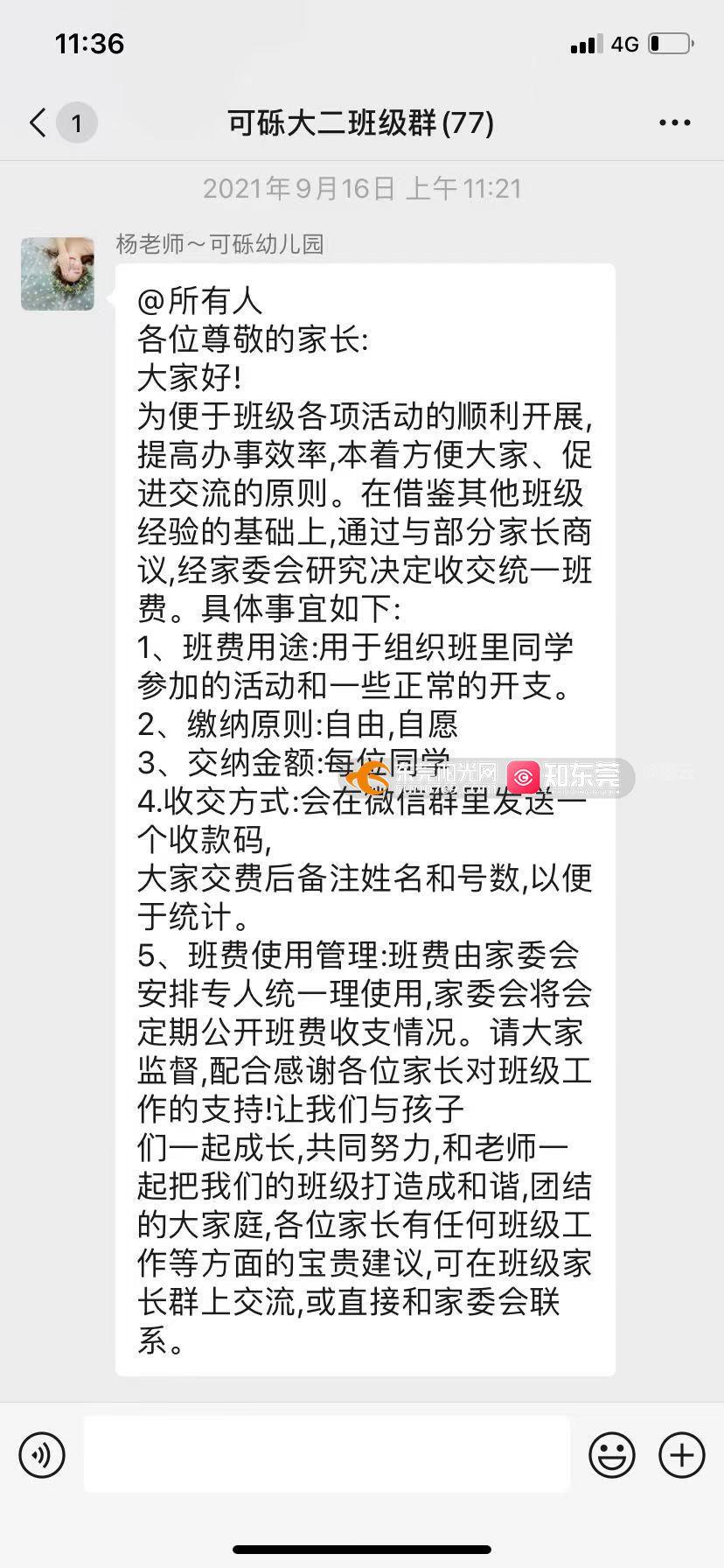Open the group chat overflow menu
Image resolution: width=724 pixels, height=1568 pixels.
pos(674,123)
